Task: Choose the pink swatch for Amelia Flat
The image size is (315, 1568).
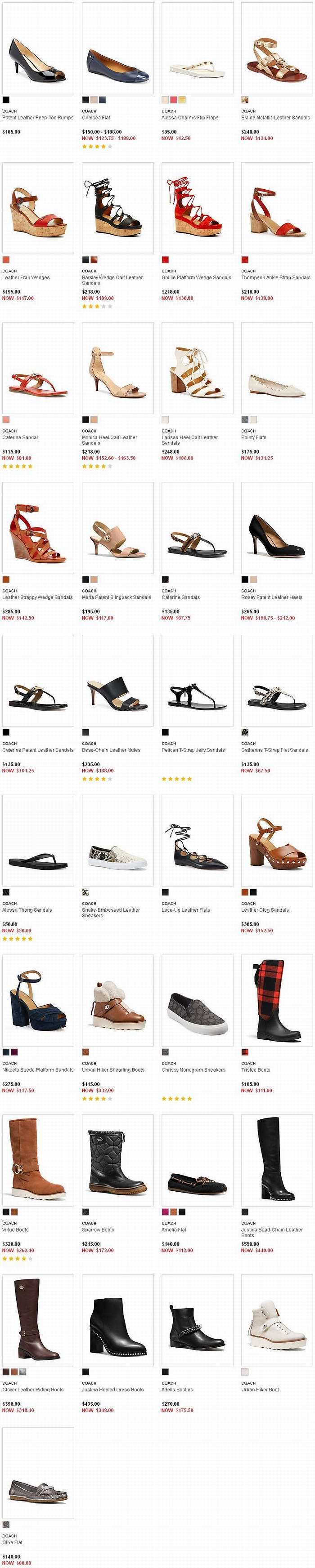Action: coord(165,1212)
